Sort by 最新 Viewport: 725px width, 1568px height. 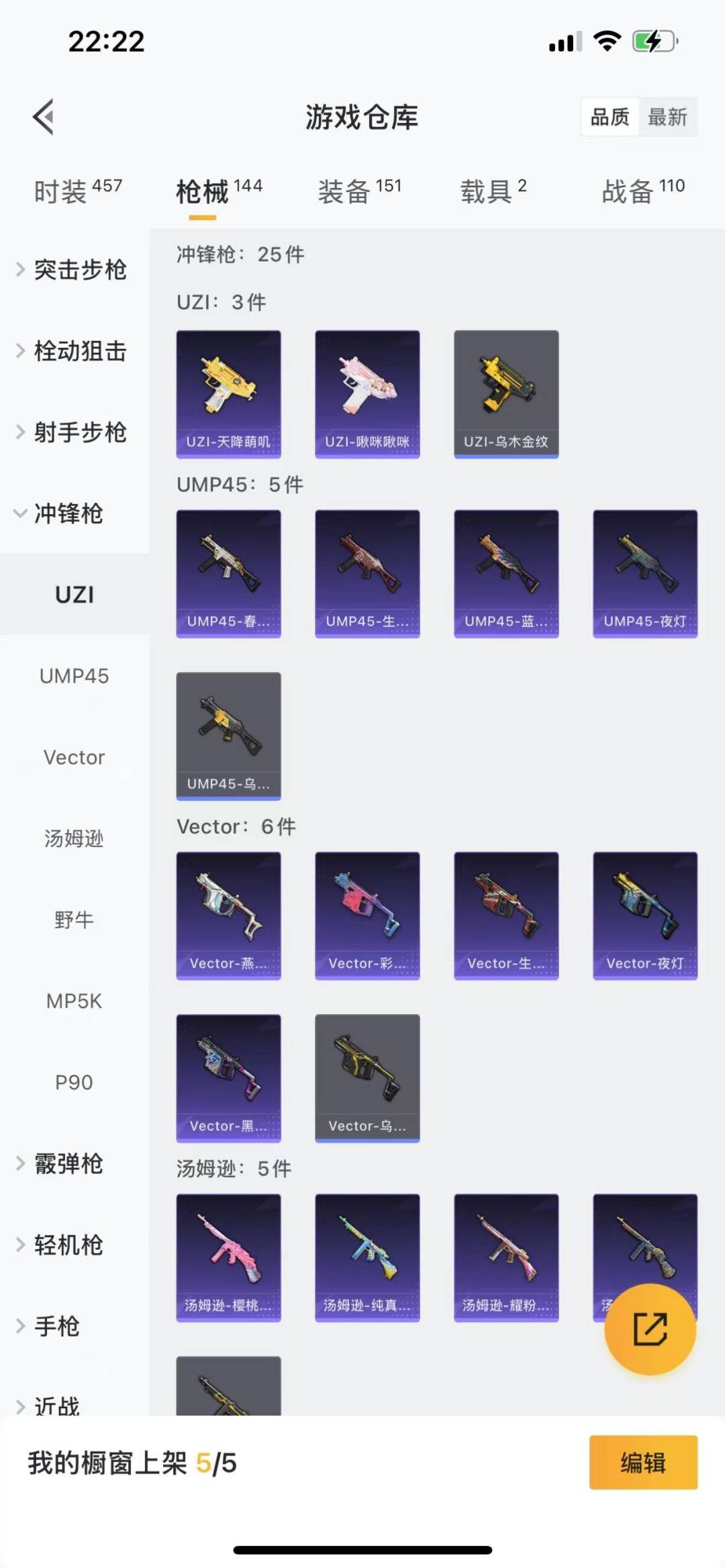click(667, 117)
